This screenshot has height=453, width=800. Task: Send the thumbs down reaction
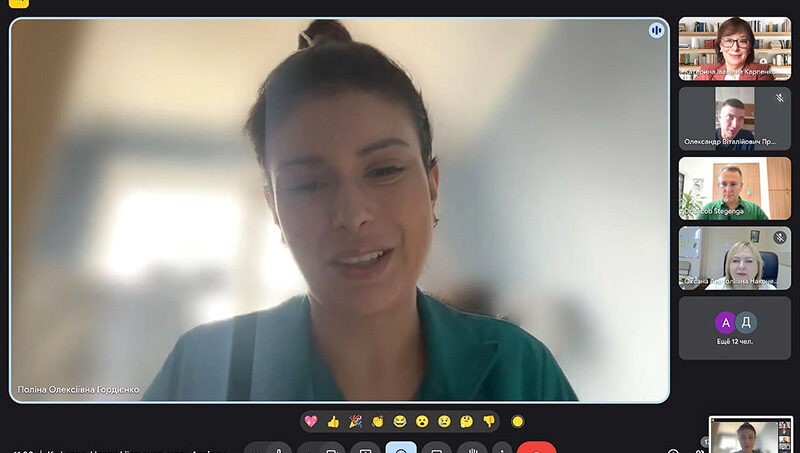point(489,421)
